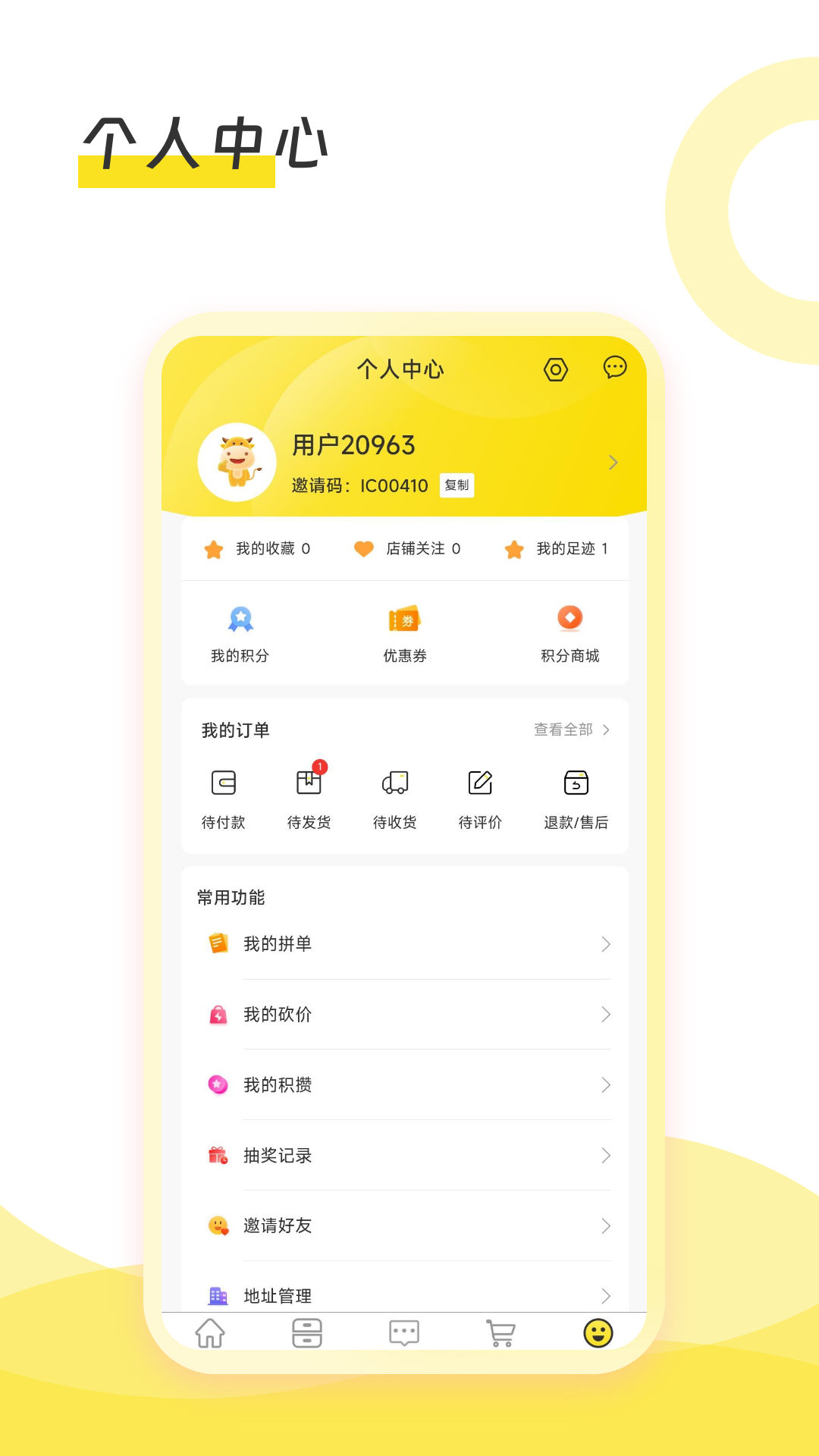Viewport: 819px width, 1456px height.
Task: Expand the 地址管理 row chevron
Action: 606,1295
